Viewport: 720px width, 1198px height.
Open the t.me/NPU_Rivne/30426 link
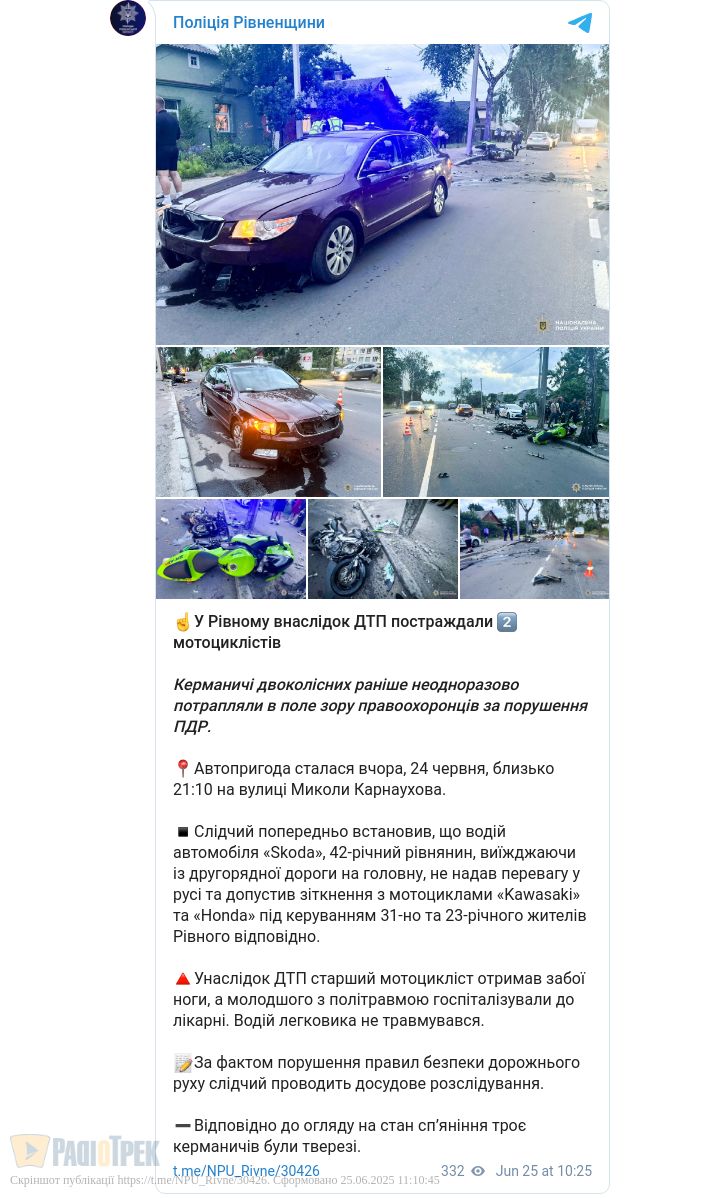click(246, 1171)
